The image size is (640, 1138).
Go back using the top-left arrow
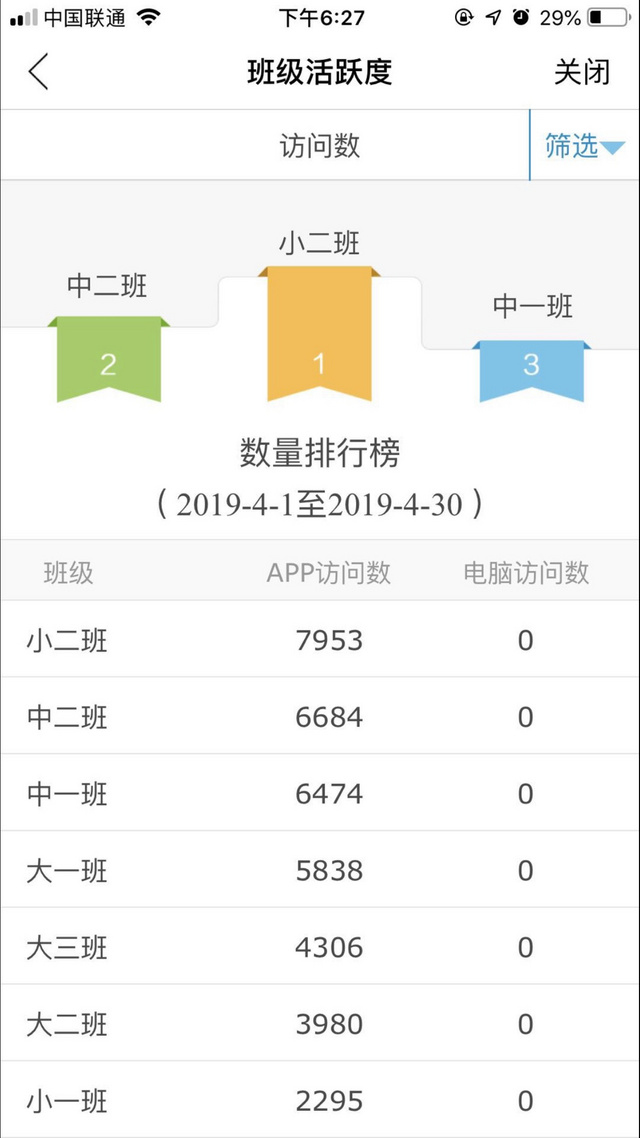pyautogui.click(x=38, y=73)
